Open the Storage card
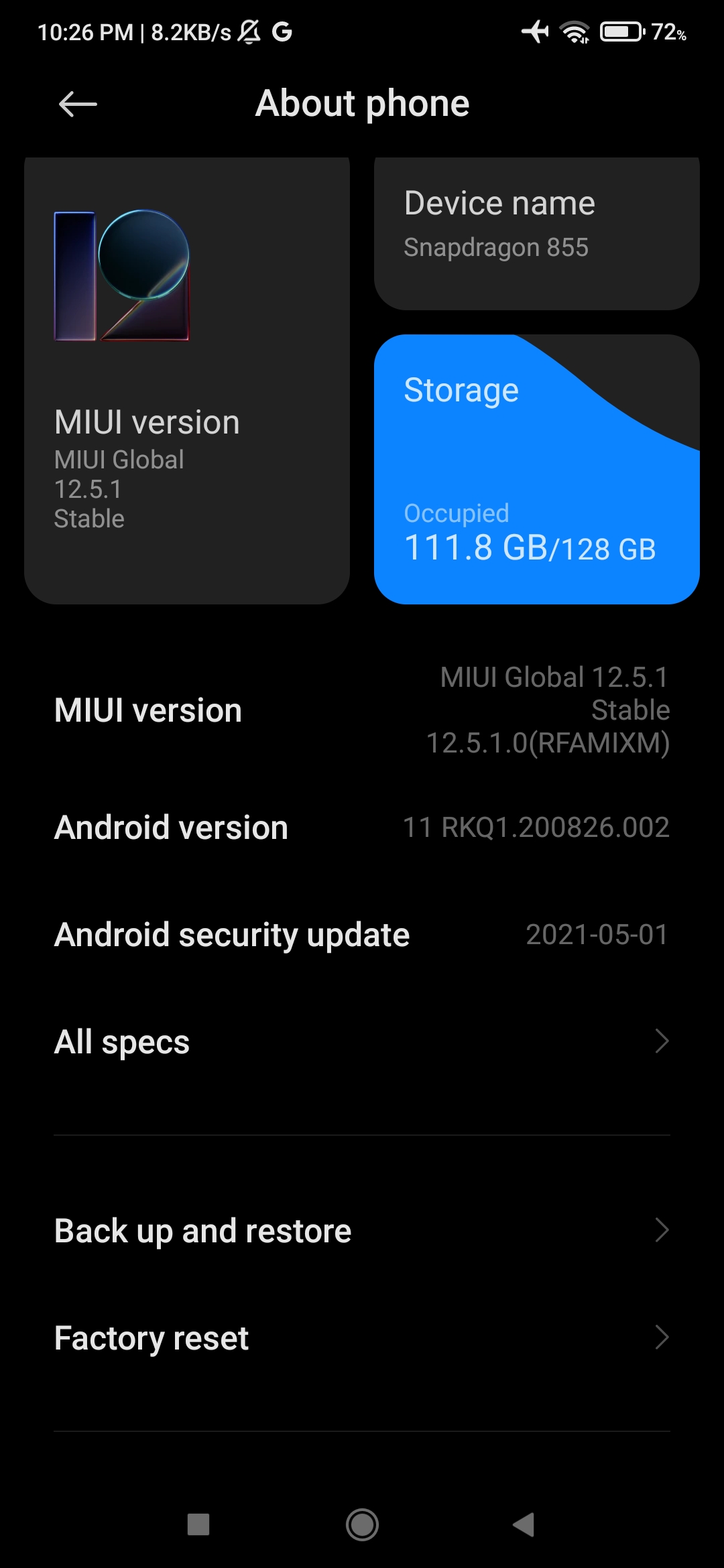The image size is (724, 1568). pyautogui.click(x=537, y=469)
